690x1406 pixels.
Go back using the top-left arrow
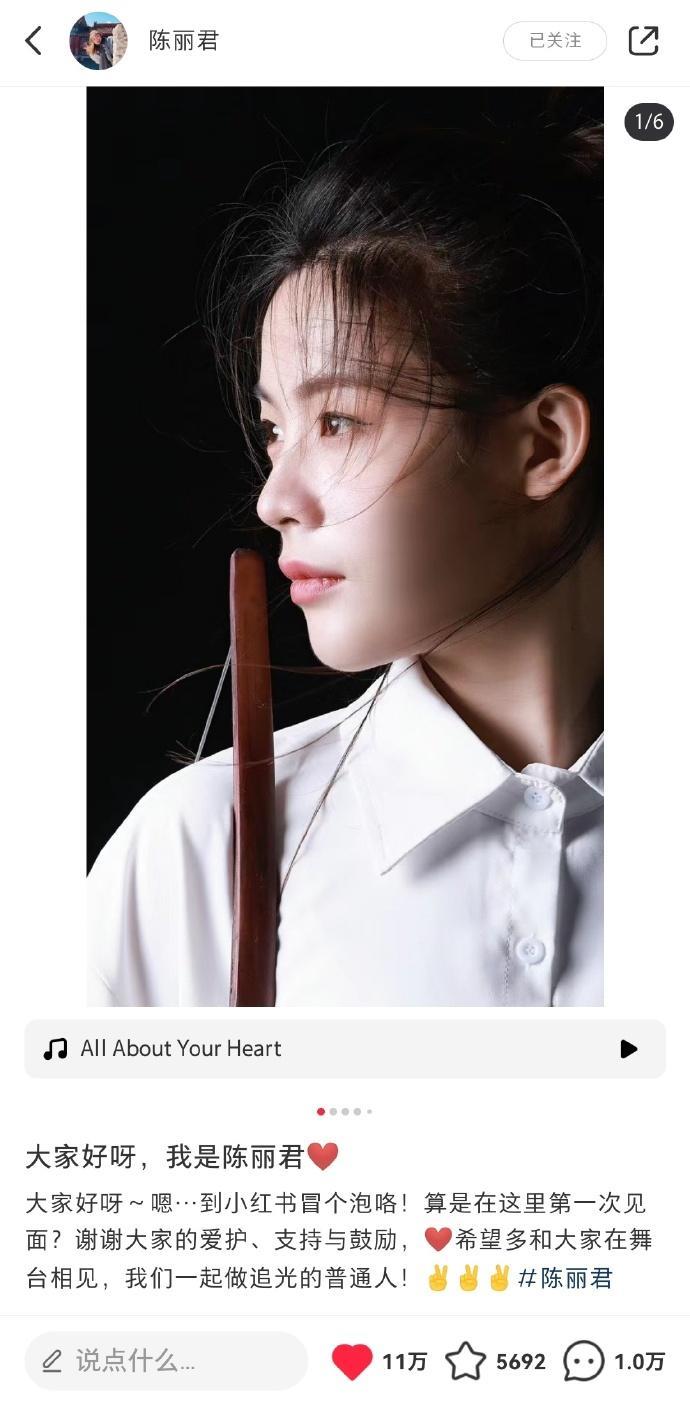[x=34, y=41]
